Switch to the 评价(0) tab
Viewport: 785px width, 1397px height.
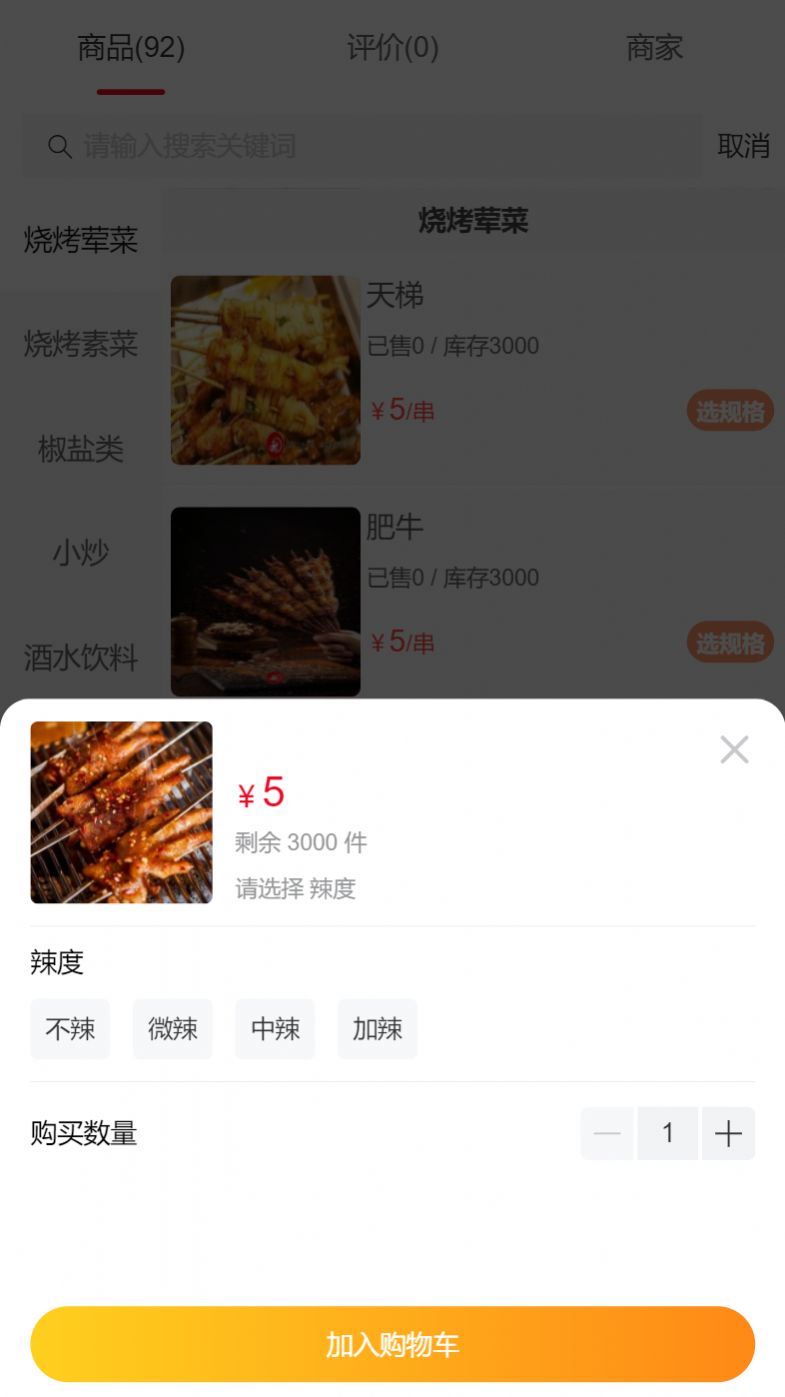[x=392, y=47]
